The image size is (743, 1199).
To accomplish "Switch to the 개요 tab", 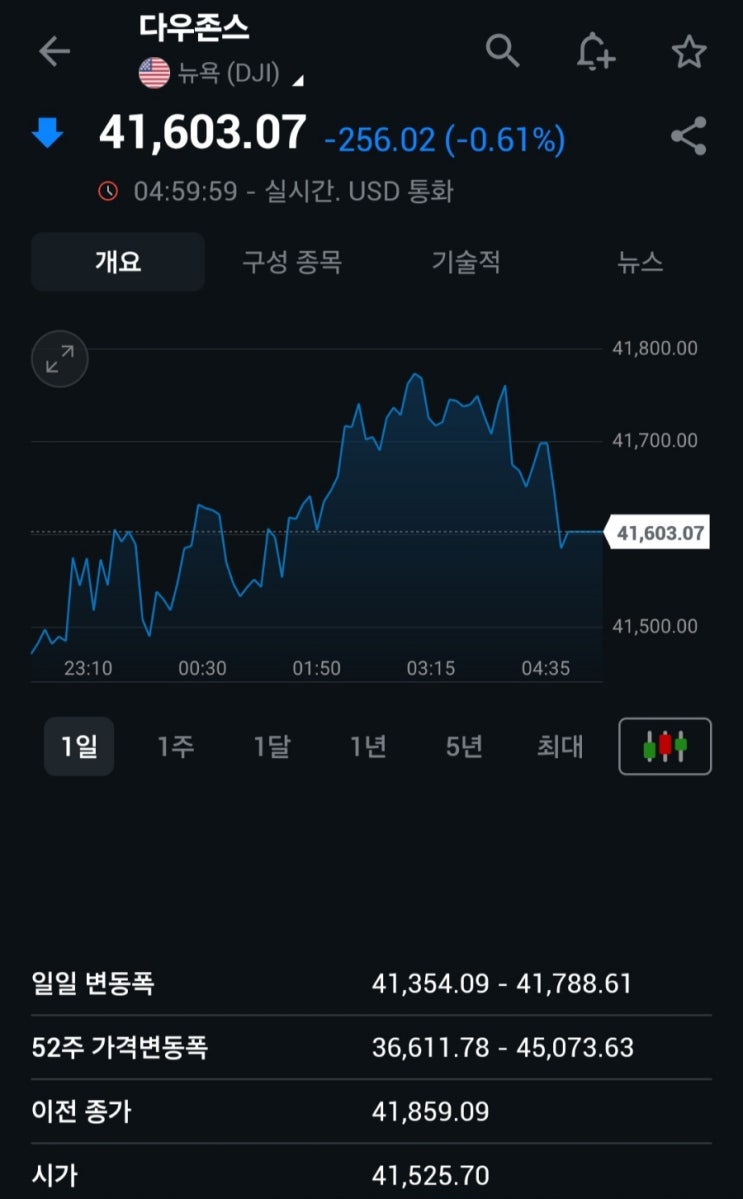I will coord(118,262).
